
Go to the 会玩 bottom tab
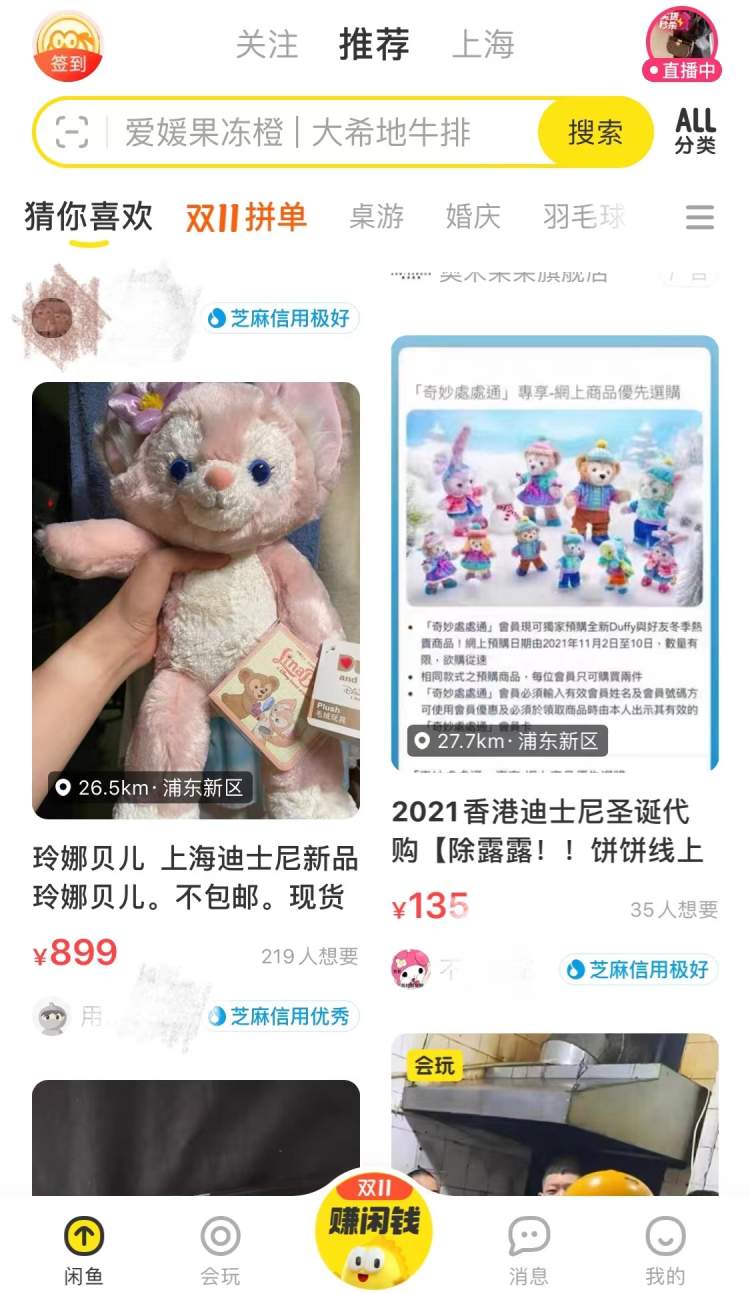(220, 1249)
